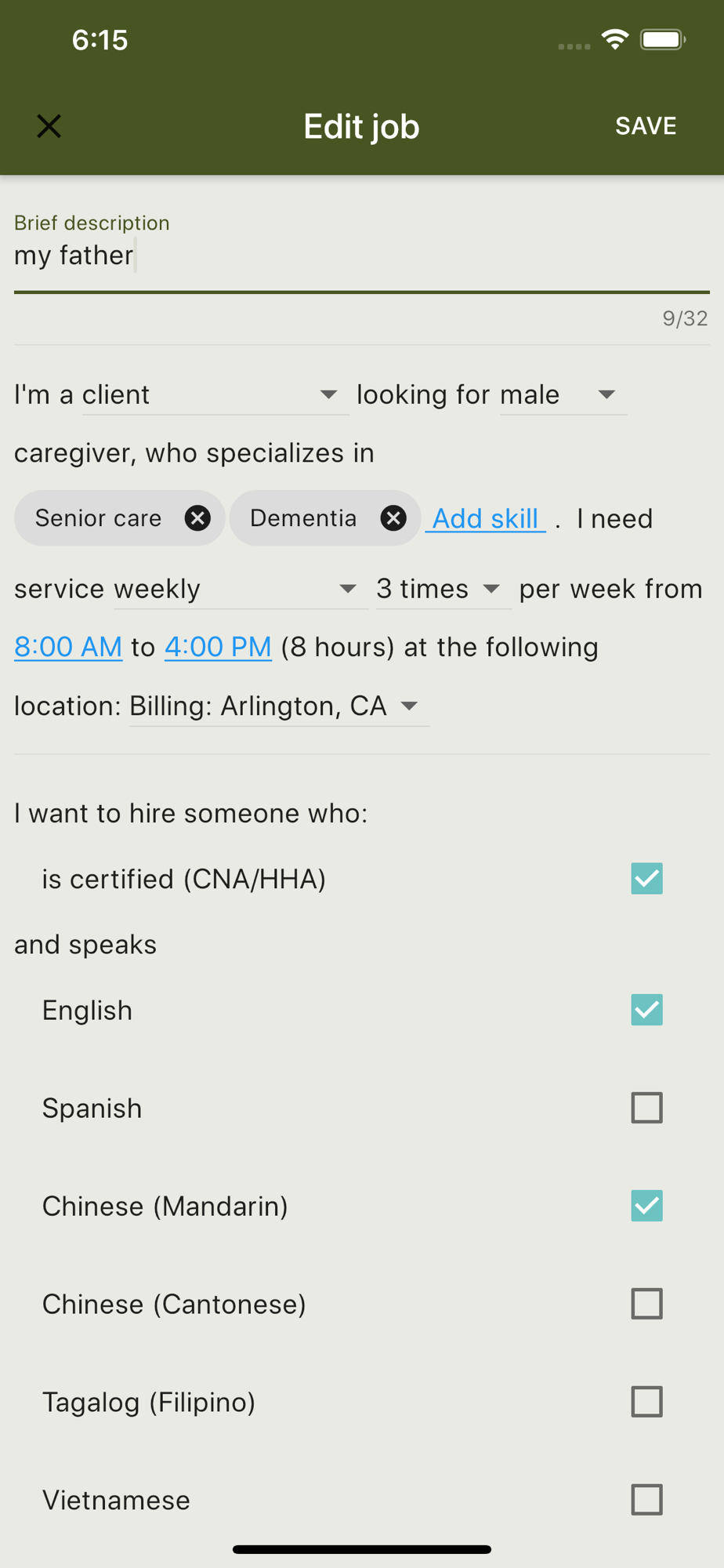The width and height of the screenshot is (724, 1568).
Task: Tap the Add skill link
Action: coord(486,518)
